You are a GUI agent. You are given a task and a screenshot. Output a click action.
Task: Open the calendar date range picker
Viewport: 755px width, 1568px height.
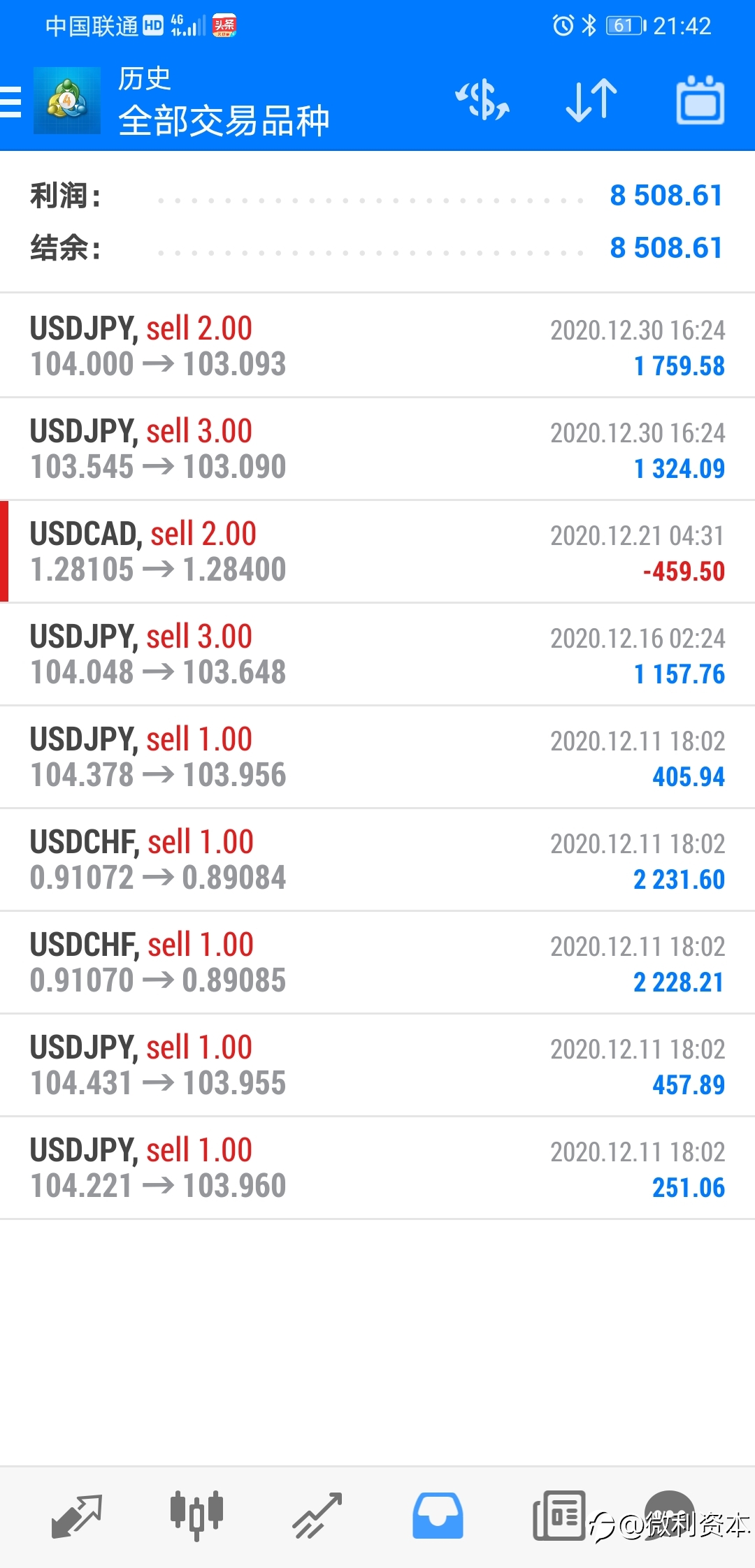(700, 101)
